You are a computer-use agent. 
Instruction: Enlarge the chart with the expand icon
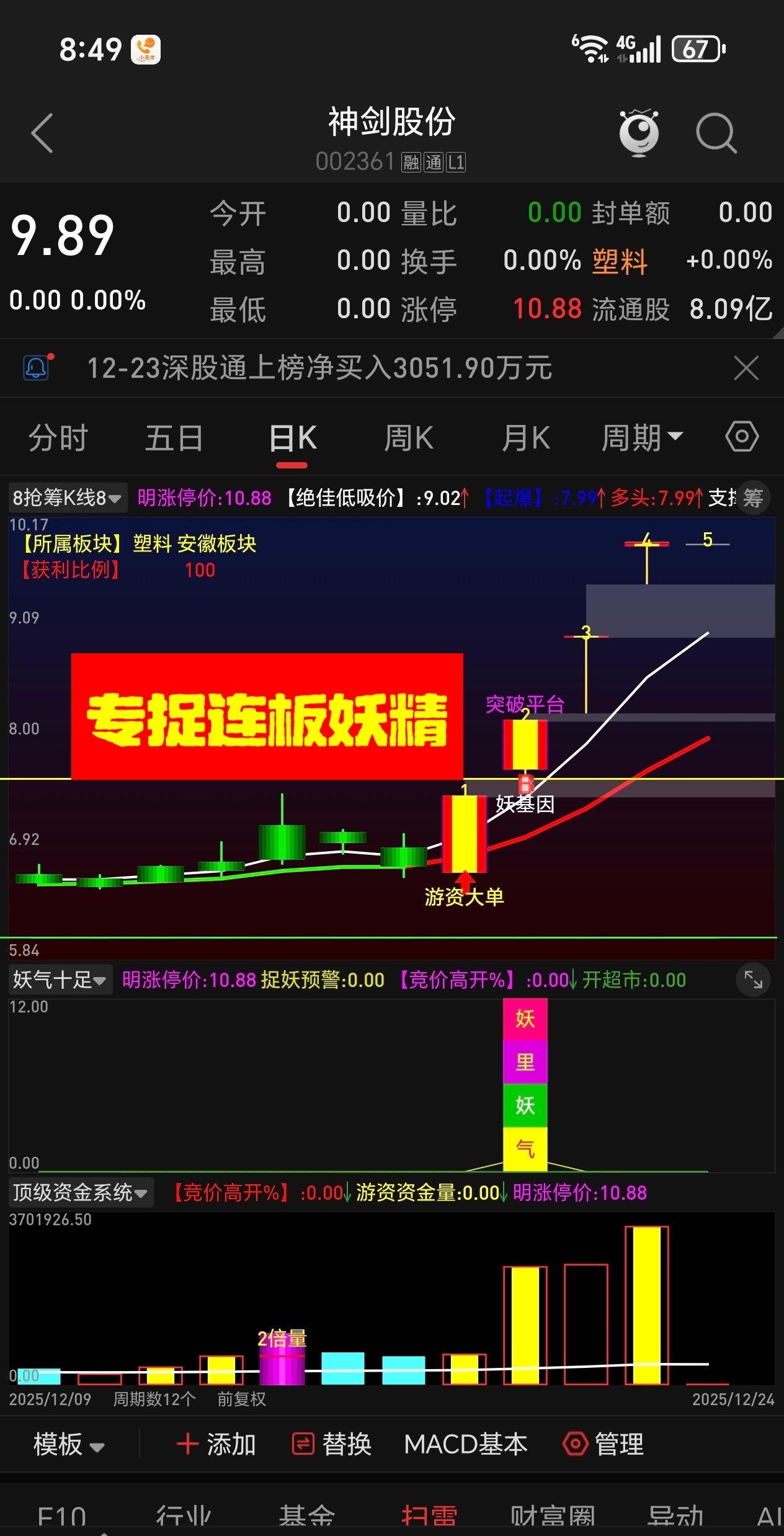point(753,980)
